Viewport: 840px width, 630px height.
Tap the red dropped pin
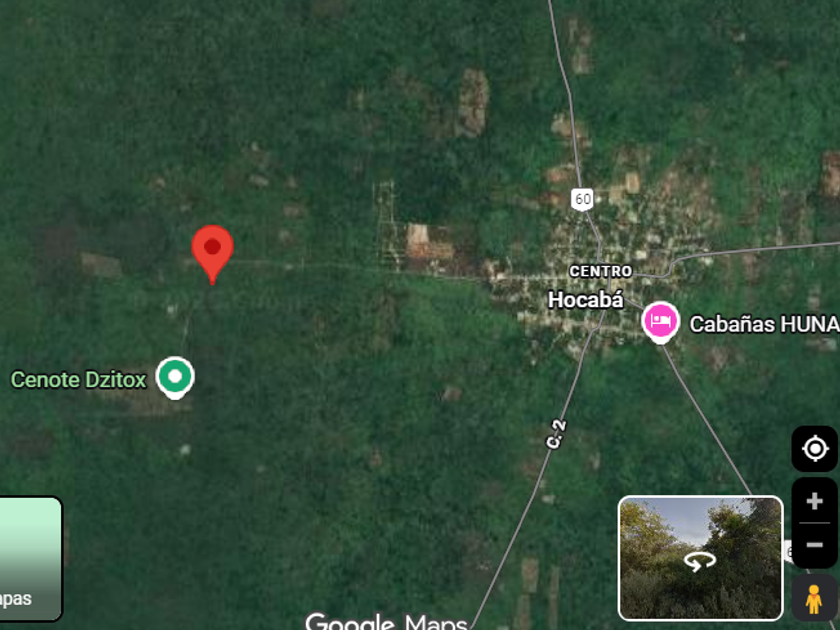point(212,250)
